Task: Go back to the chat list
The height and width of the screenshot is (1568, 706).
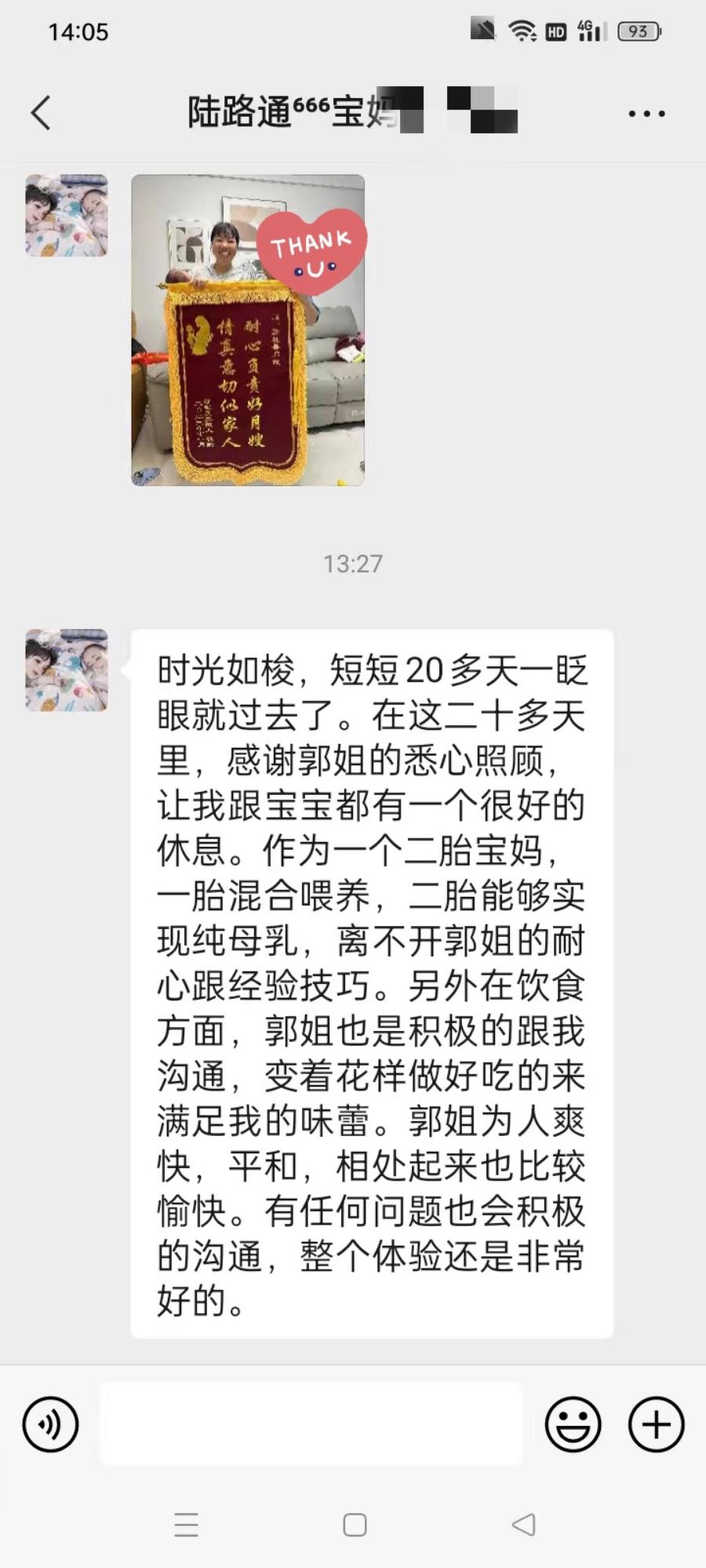Action: pos(41,113)
